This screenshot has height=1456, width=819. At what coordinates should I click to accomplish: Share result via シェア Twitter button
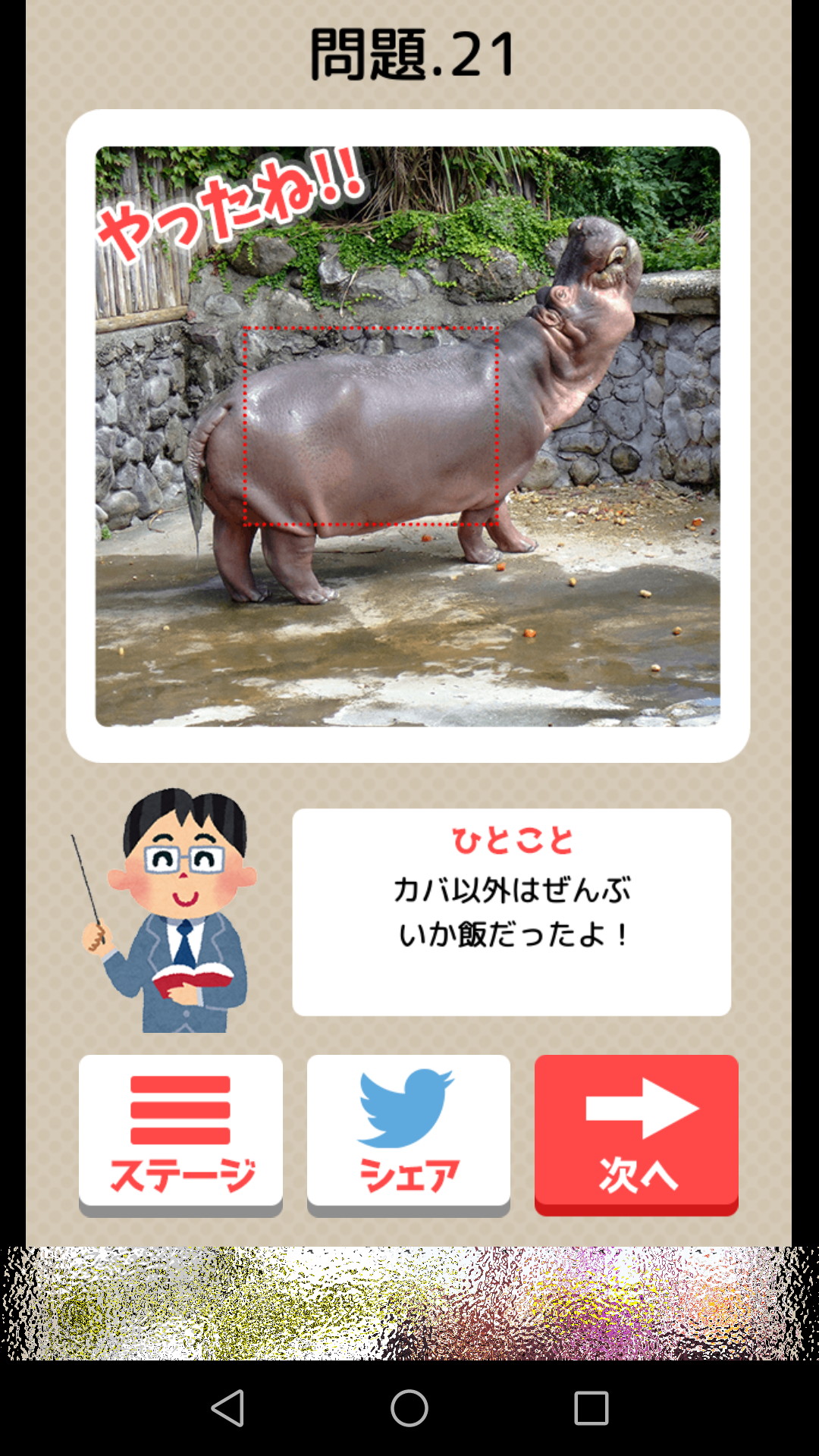click(408, 1134)
